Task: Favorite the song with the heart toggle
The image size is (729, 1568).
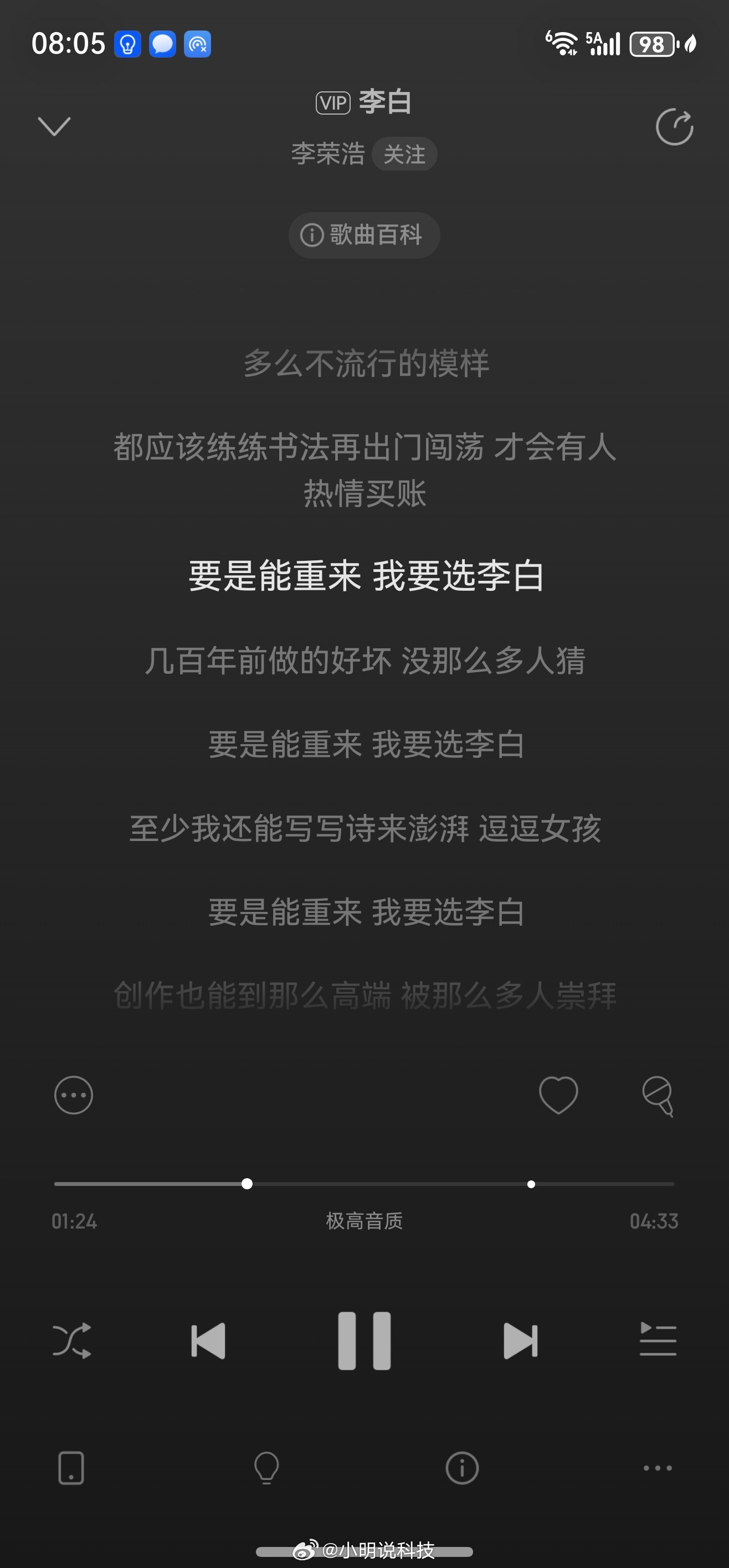Action: click(558, 1095)
